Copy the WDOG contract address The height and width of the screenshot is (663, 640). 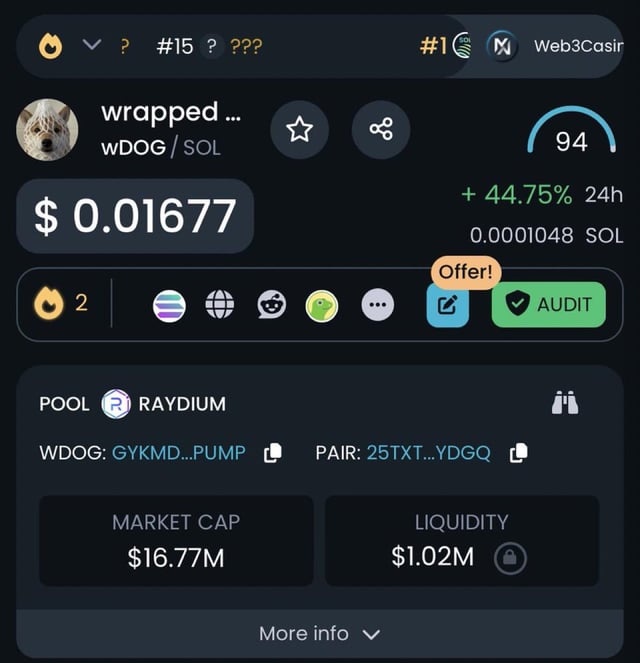coord(272,453)
